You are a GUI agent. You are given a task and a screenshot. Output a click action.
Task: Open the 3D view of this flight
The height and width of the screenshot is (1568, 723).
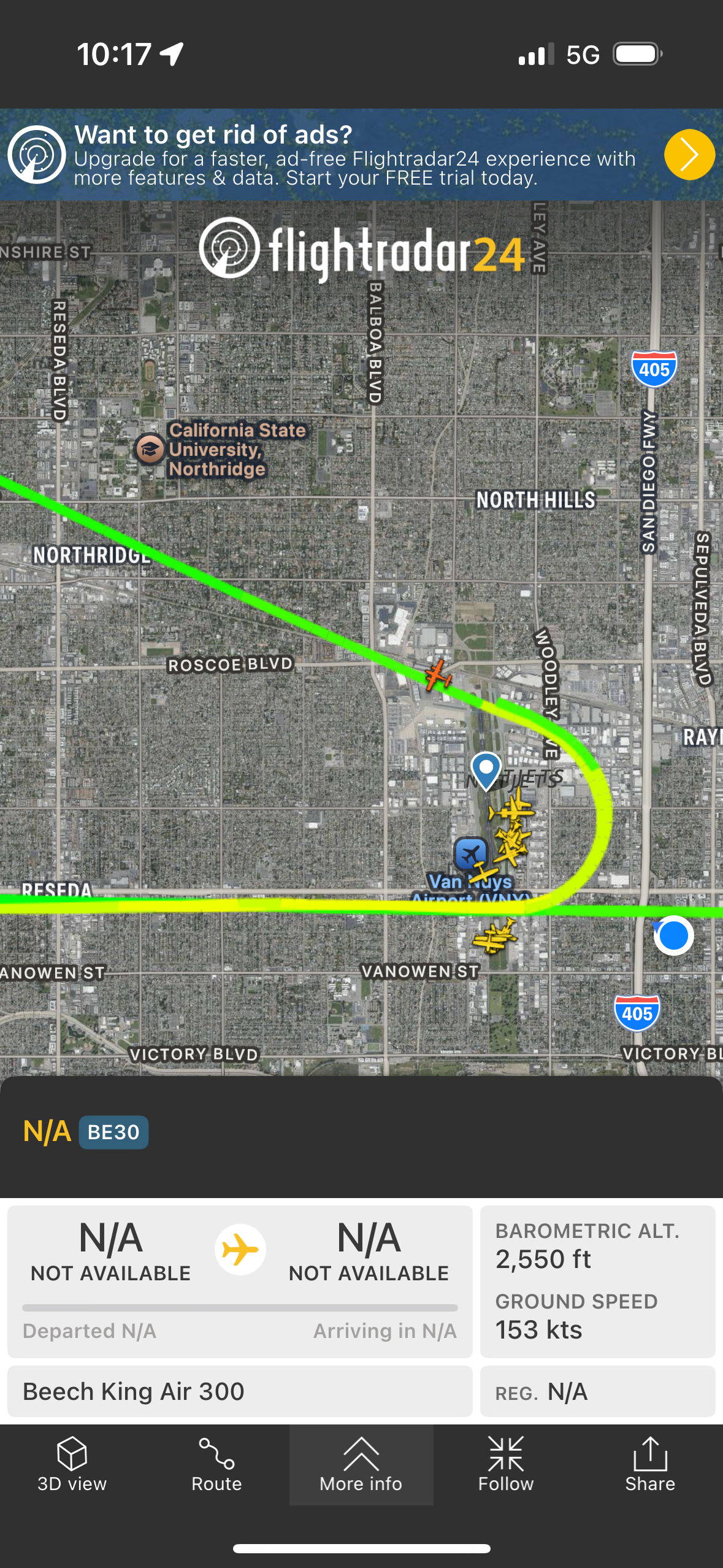72,1464
